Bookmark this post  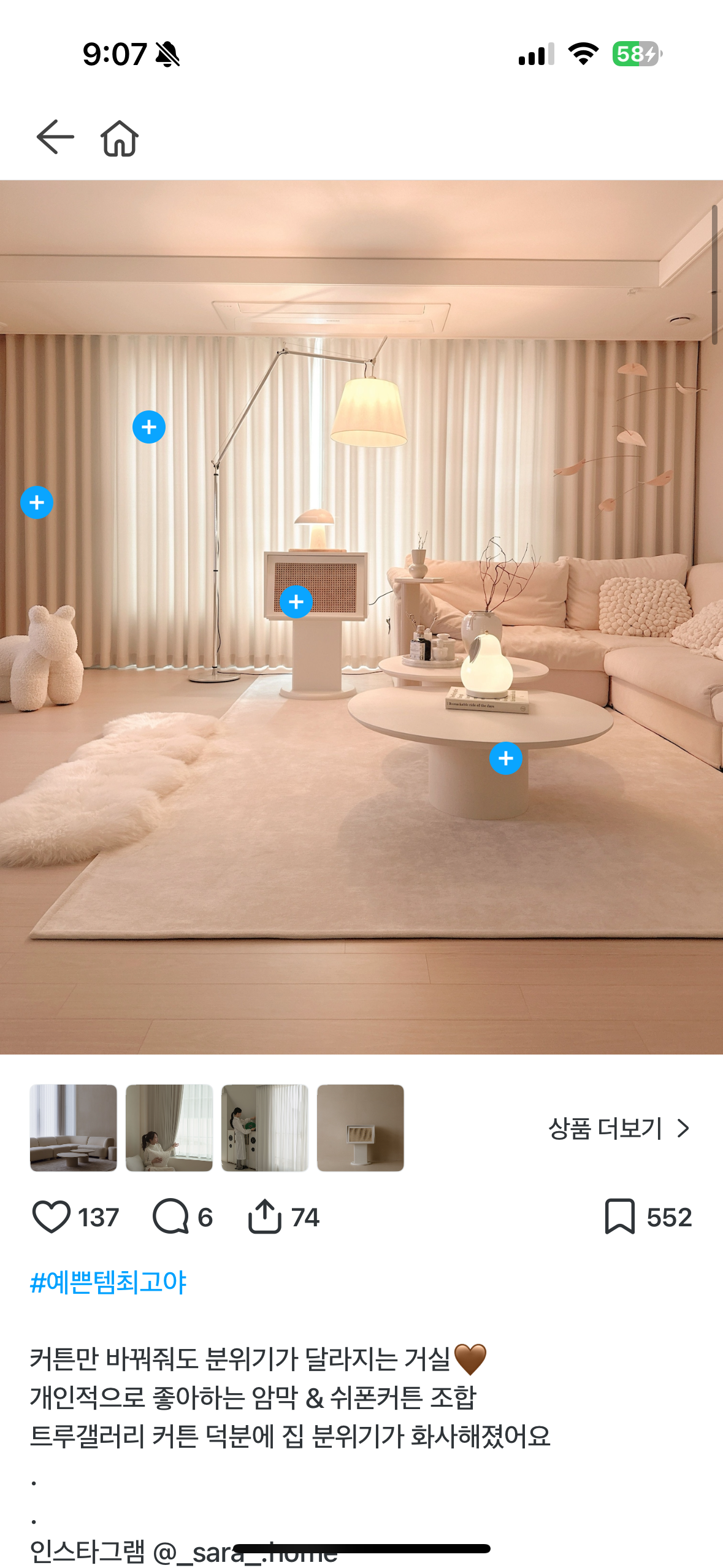(x=619, y=1216)
